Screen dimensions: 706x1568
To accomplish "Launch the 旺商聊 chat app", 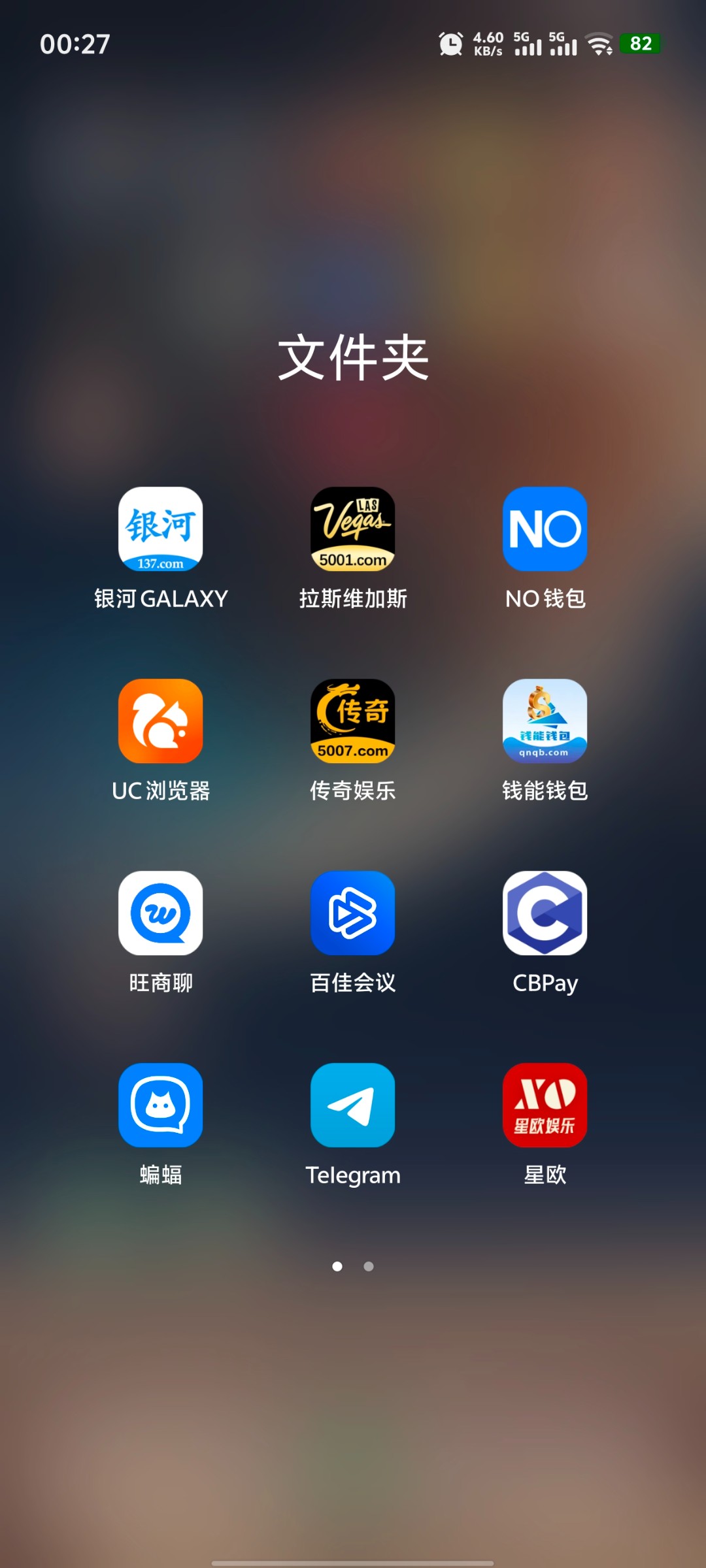I will tap(160, 913).
